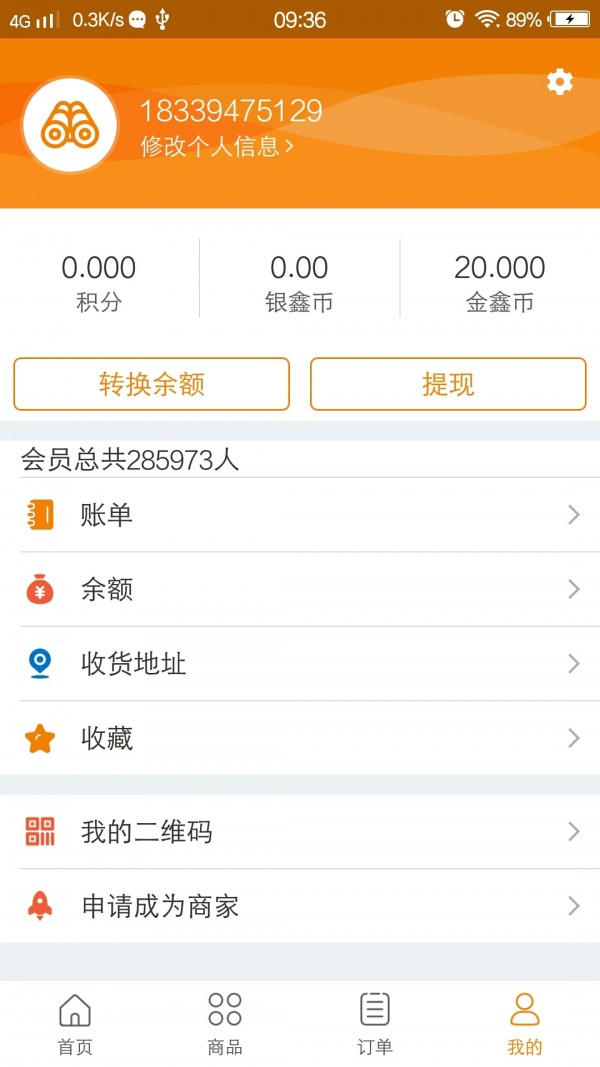Switch to the 订单 orders tab
This screenshot has width=600, height=1067.
click(x=375, y=1023)
